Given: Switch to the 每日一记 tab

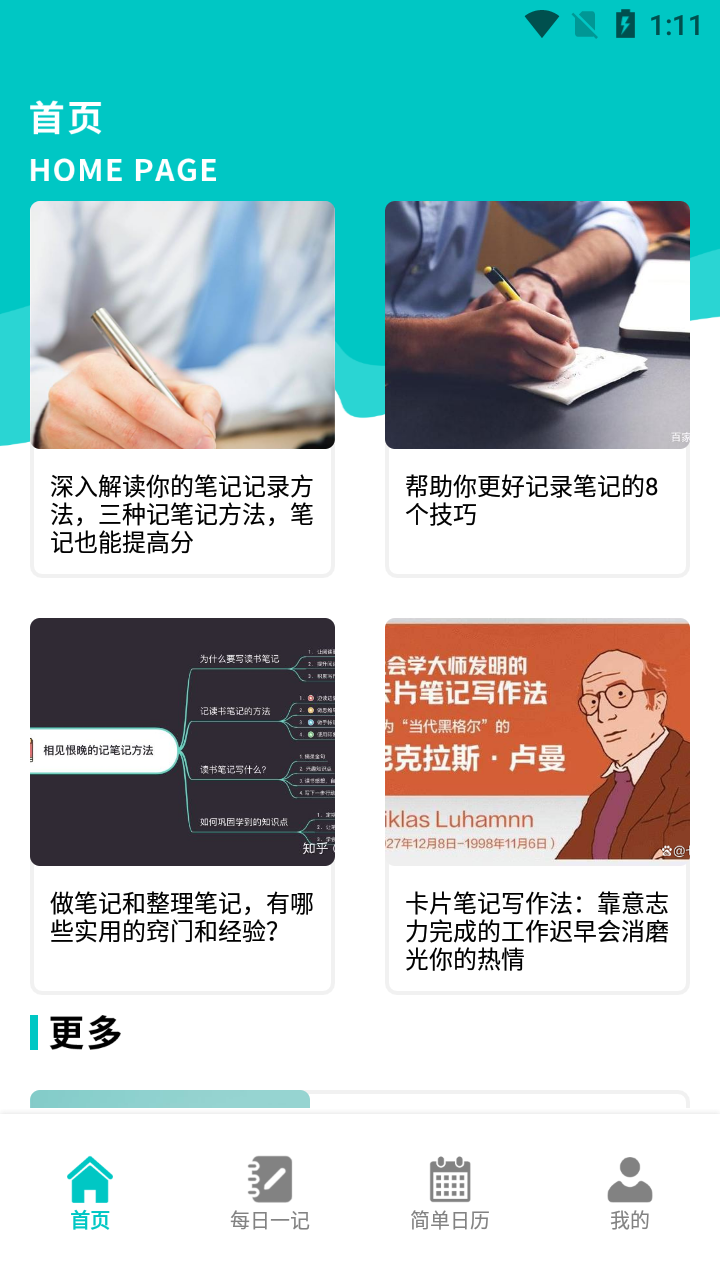Looking at the screenshot, I should [x=270, y=1194].
